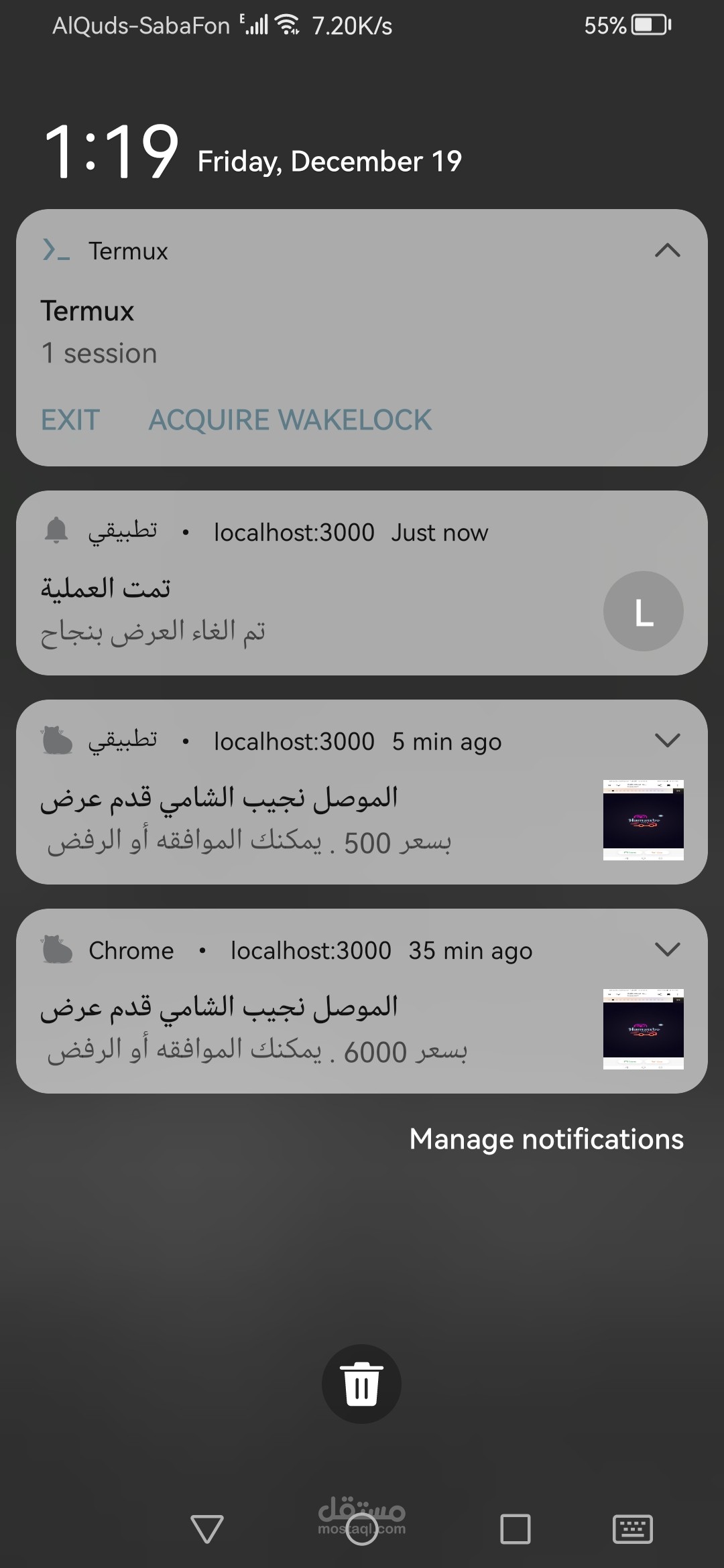Expand the Chrome 35 min ago notification
Viewport: 724px width, 1568px height.
667,950
